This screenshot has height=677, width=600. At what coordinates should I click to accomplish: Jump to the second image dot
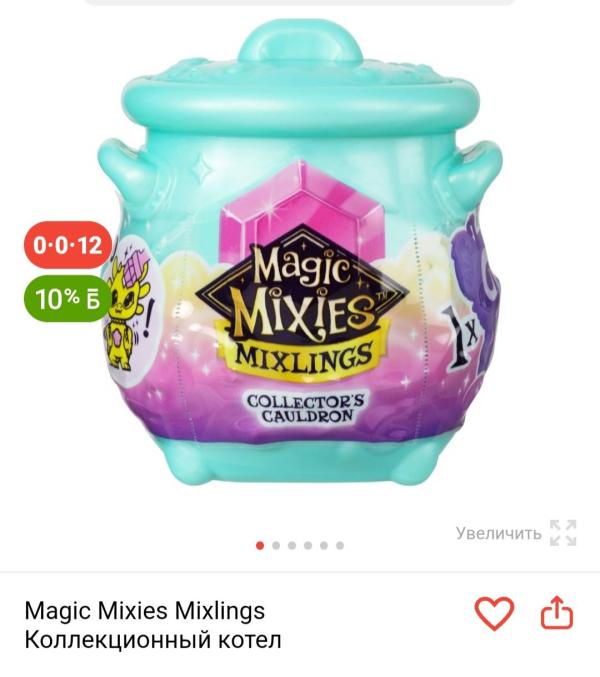276,546
